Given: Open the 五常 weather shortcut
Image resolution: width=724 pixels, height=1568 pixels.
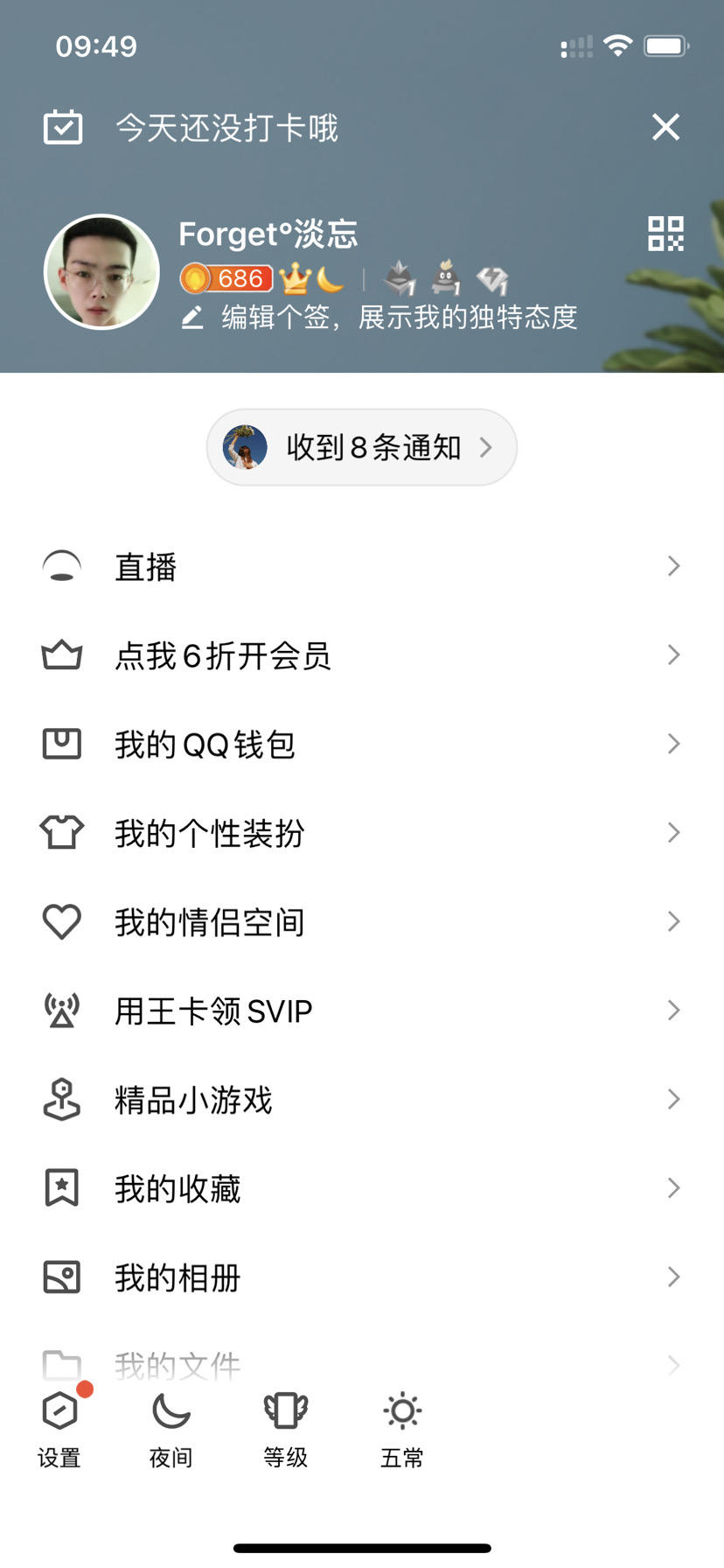Looking at the screenshot, I should pos(402,1426).
